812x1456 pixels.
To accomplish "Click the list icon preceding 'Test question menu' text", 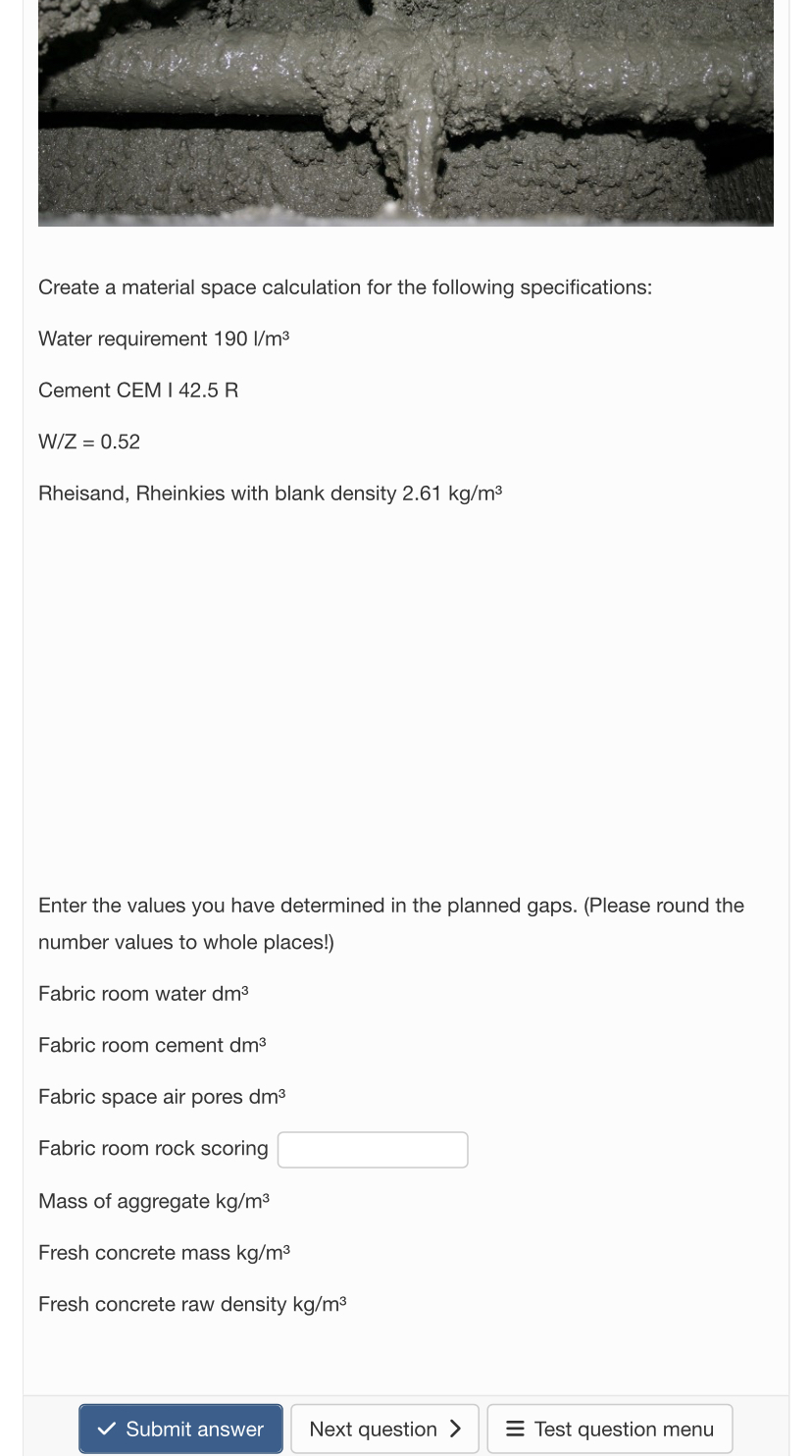I will click(x=513, y=1429).
